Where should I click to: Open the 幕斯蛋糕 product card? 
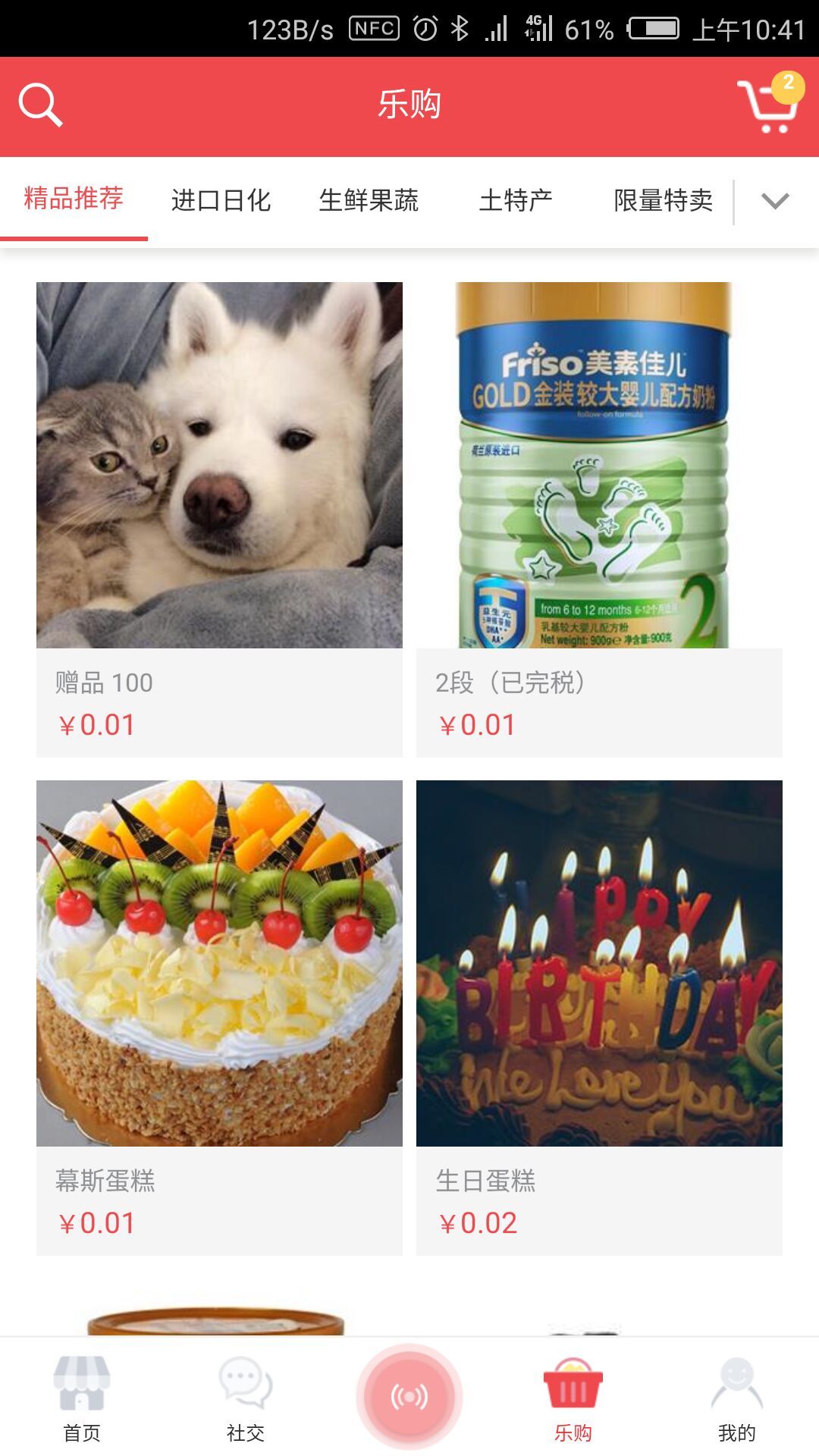(219, 1017)
